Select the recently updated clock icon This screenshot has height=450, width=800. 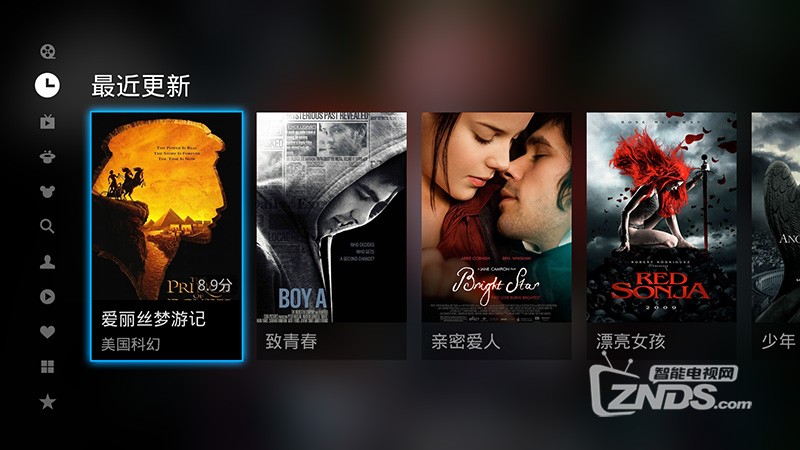47,85
